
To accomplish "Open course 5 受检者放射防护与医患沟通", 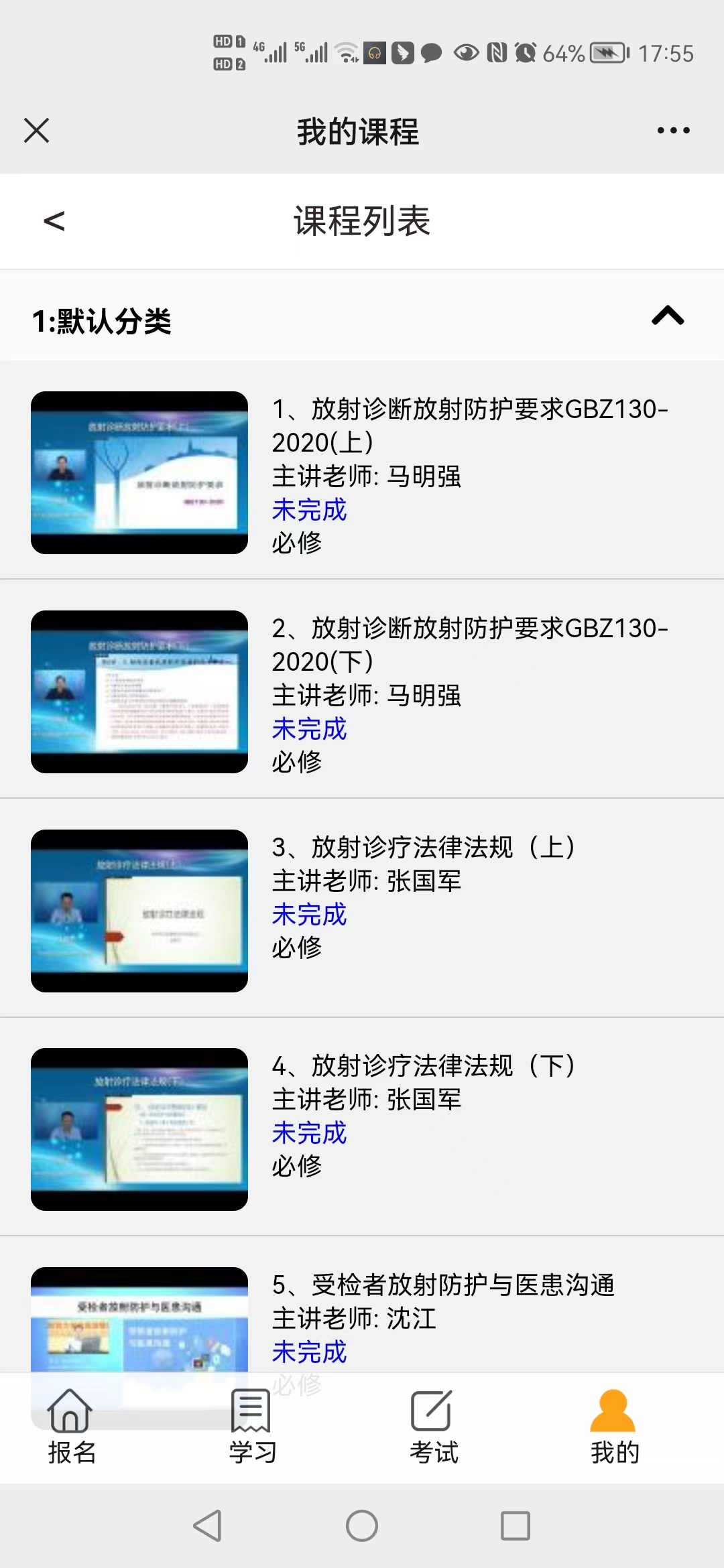I will [x=442, y=1285].
